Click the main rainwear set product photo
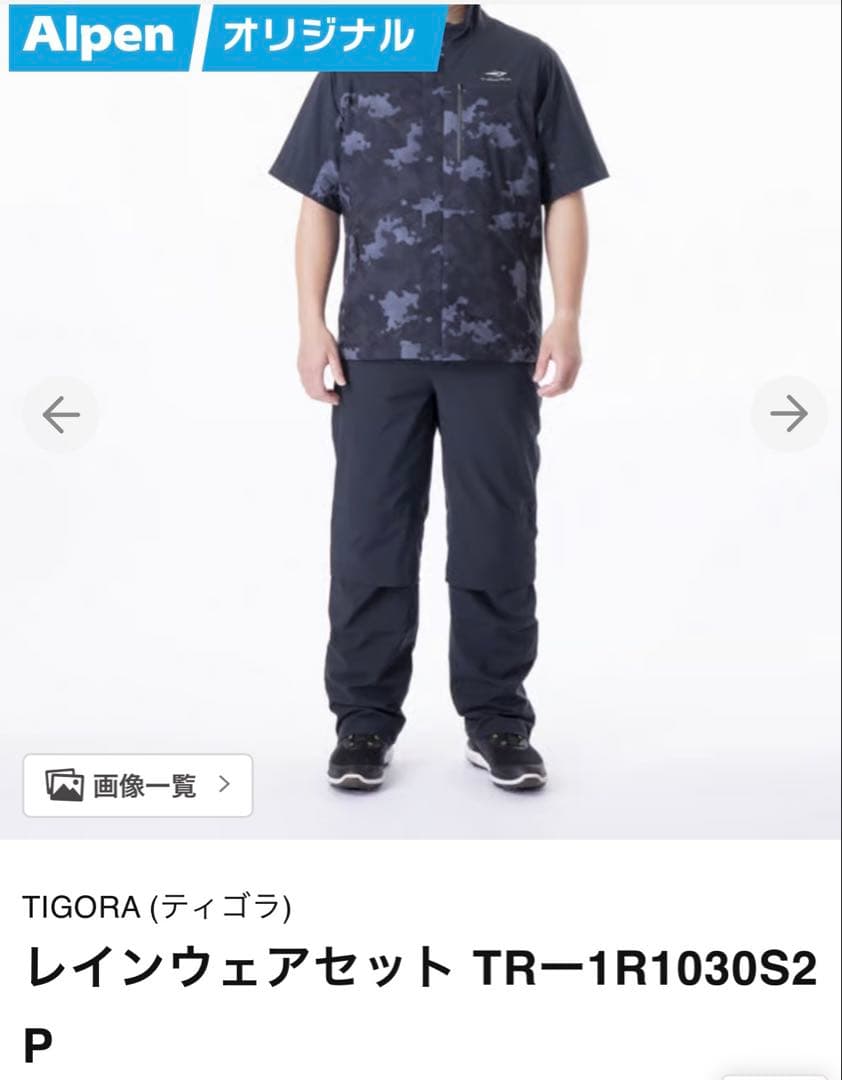This screenshot has height=1080, width=842. (x=430, y=420)
